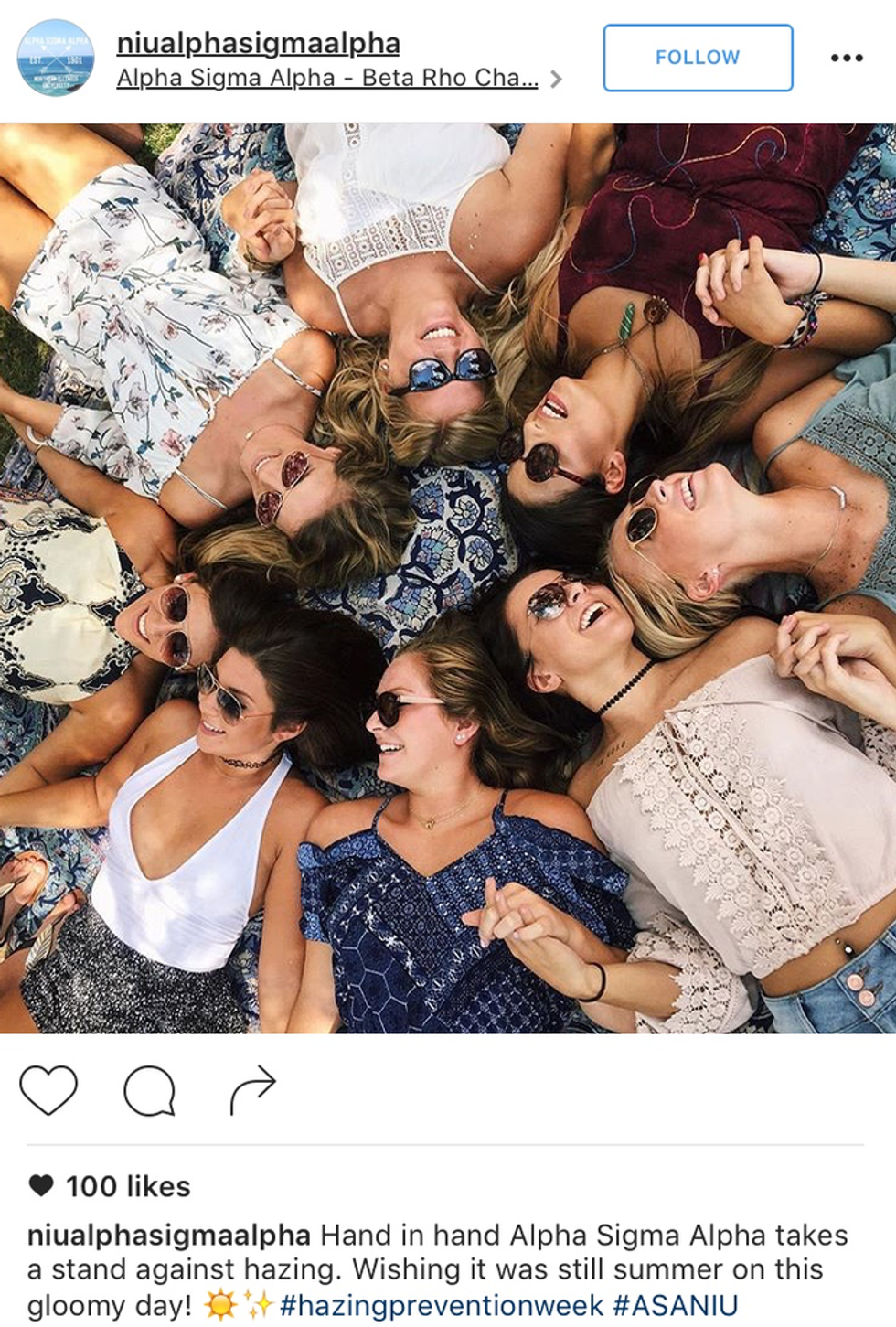Open the #ASANIU hashtag
The width and height of the screenshot is (896, 1327).
(x=675, y=1304)
